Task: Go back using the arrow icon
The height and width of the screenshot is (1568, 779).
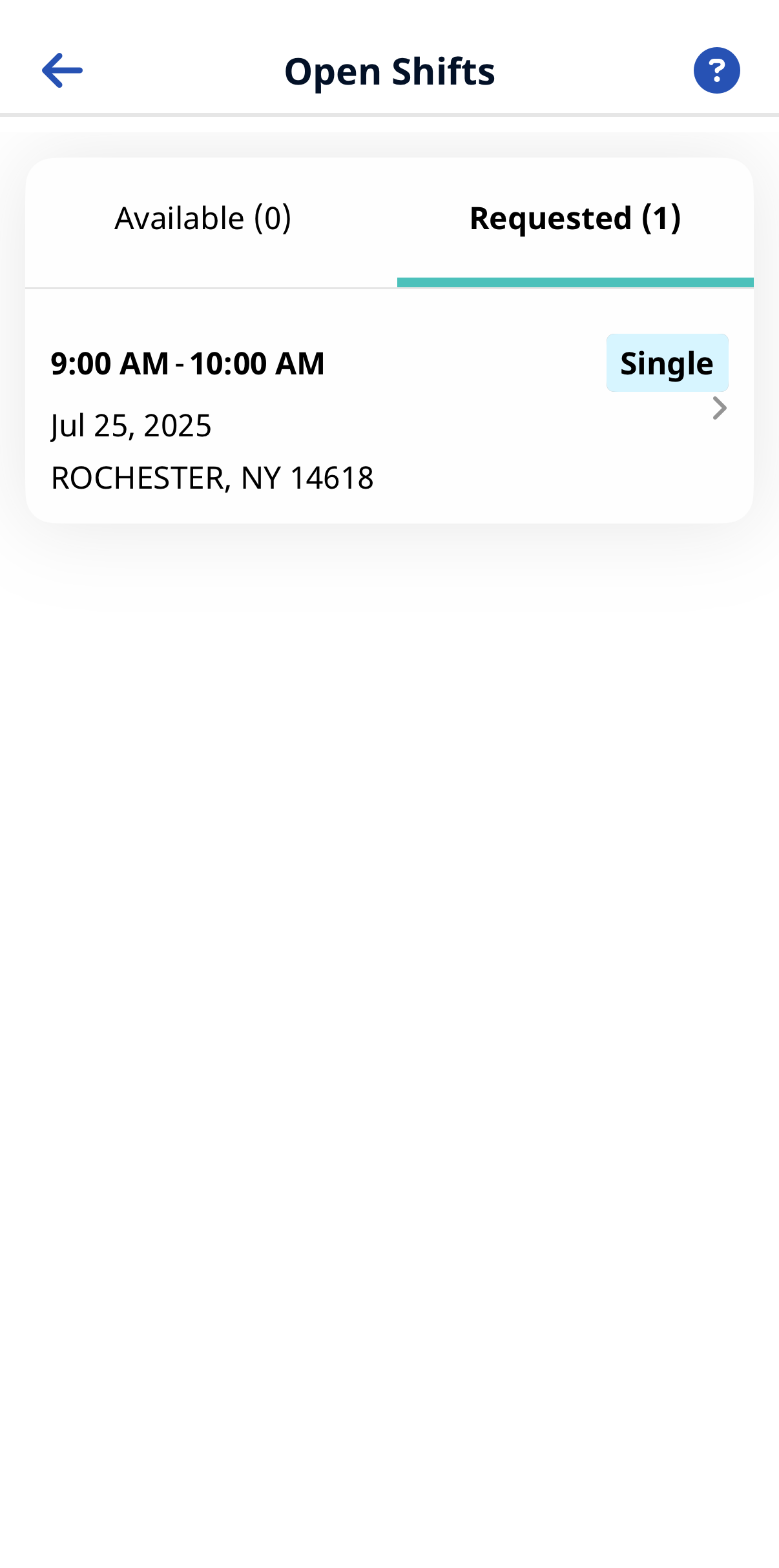Action: [62, 70]
